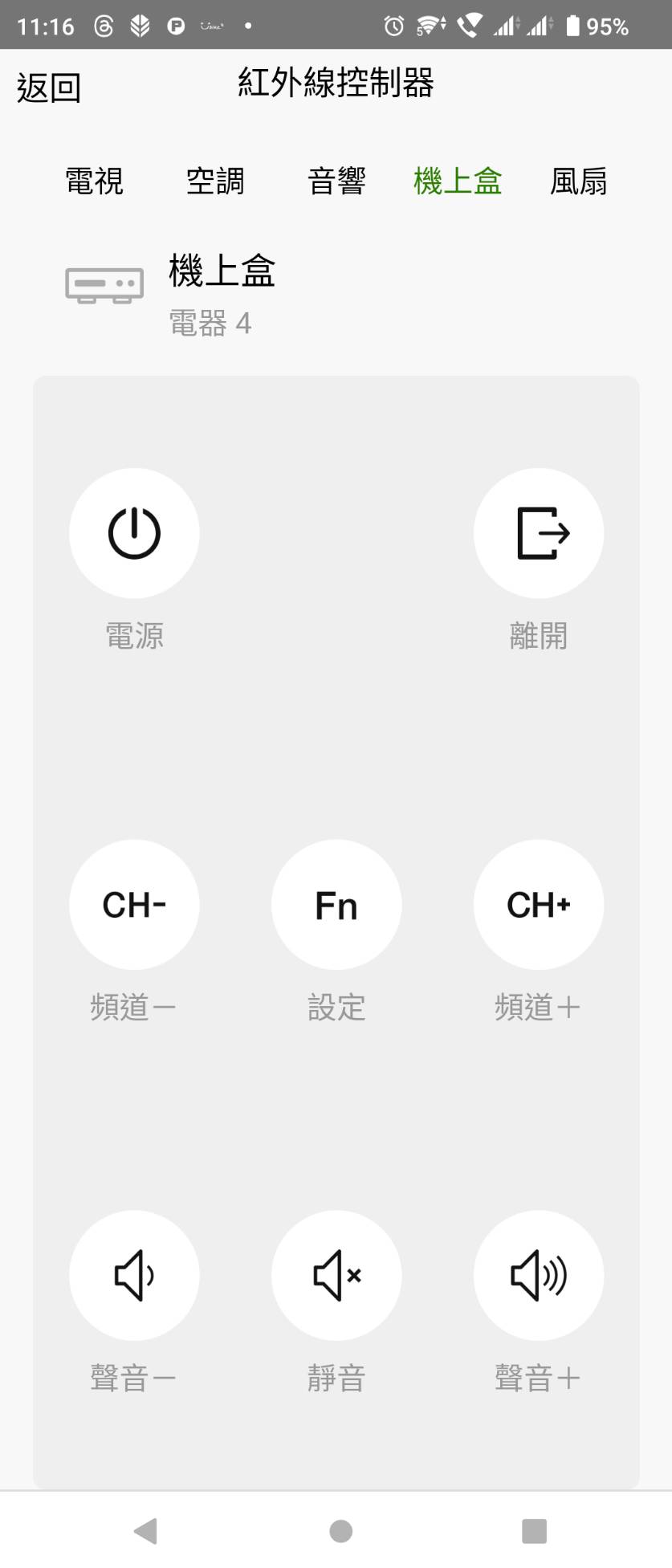Lower the volume with 聲音－

pos(134,1276)
